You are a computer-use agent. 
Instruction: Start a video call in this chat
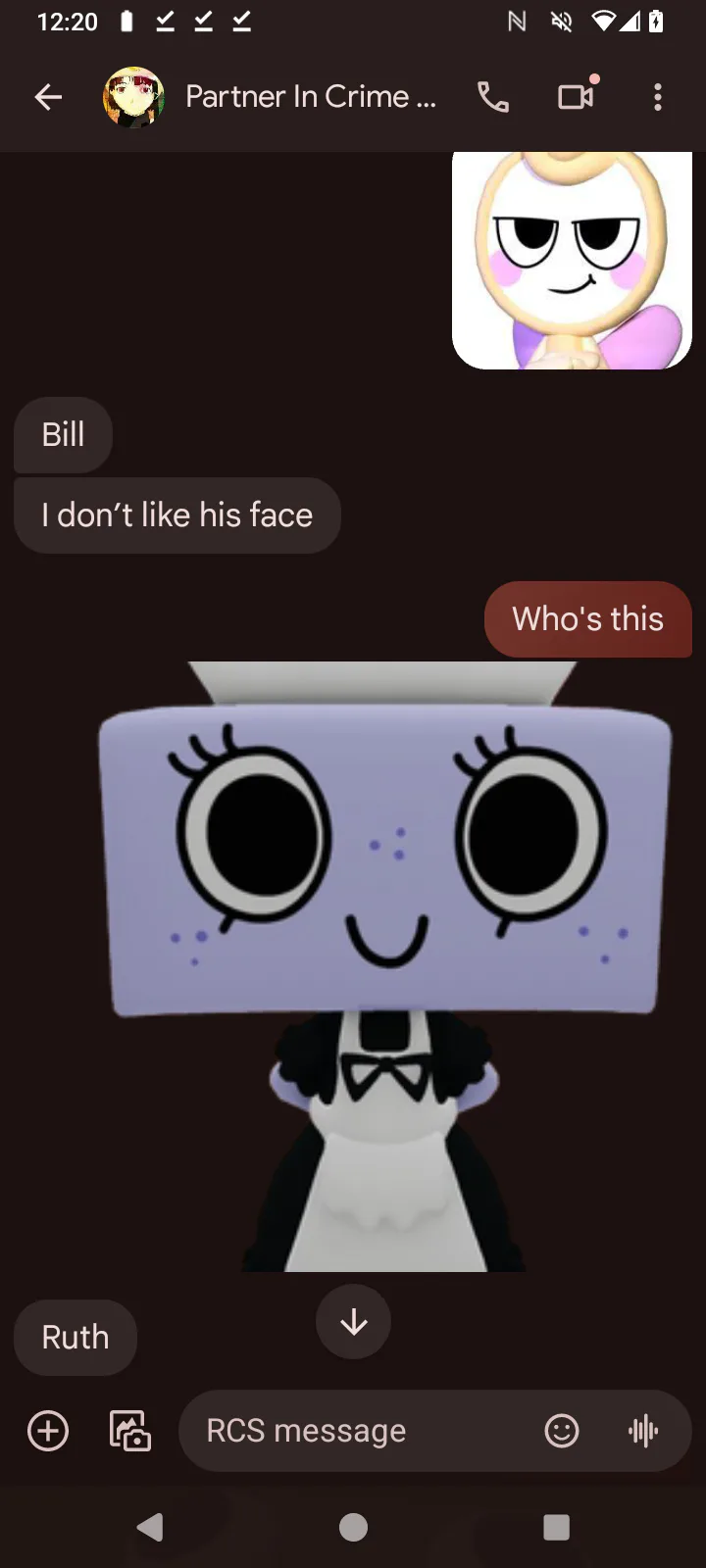coord(577,96)
